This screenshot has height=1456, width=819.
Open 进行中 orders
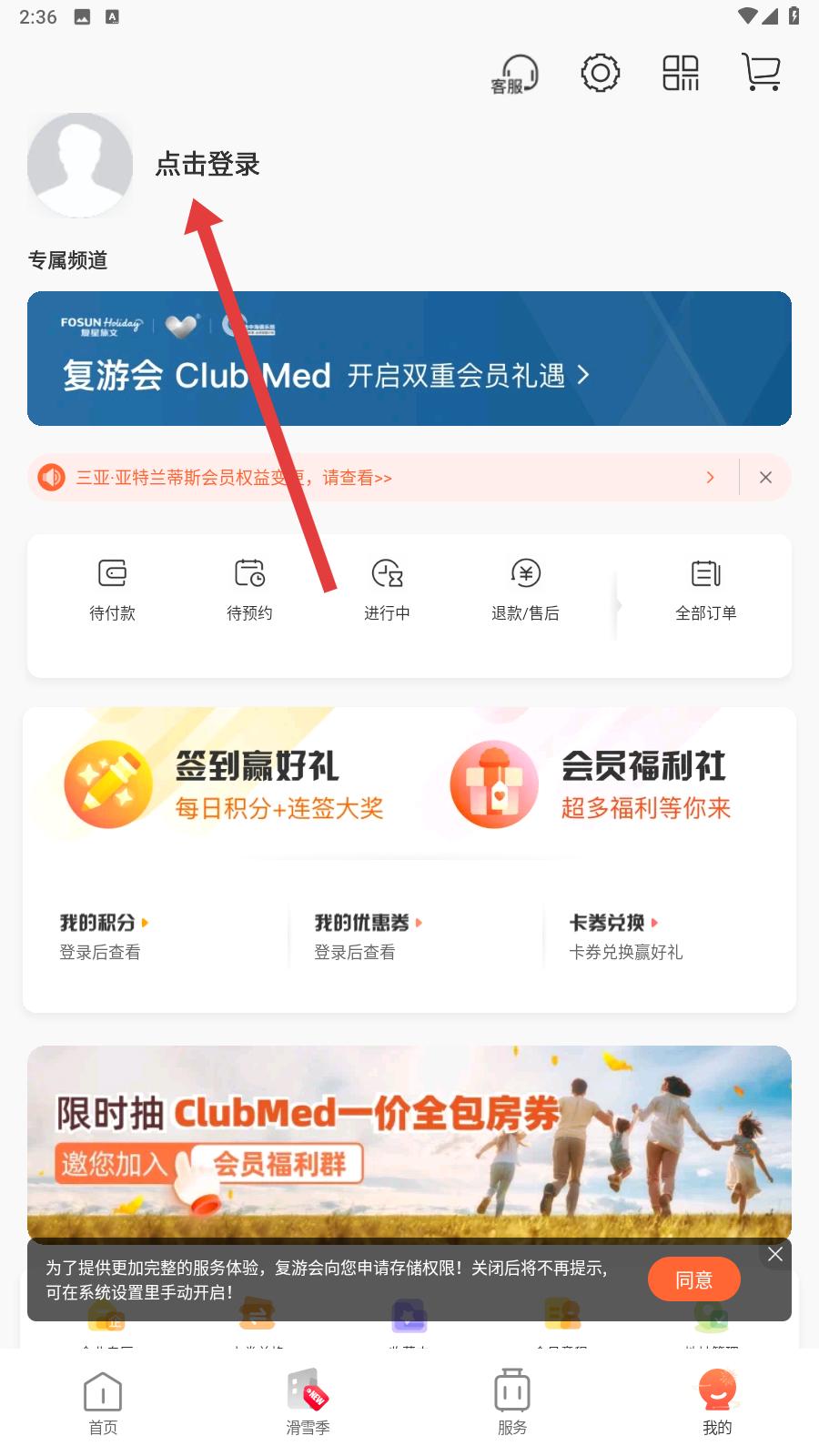(387, 591)
